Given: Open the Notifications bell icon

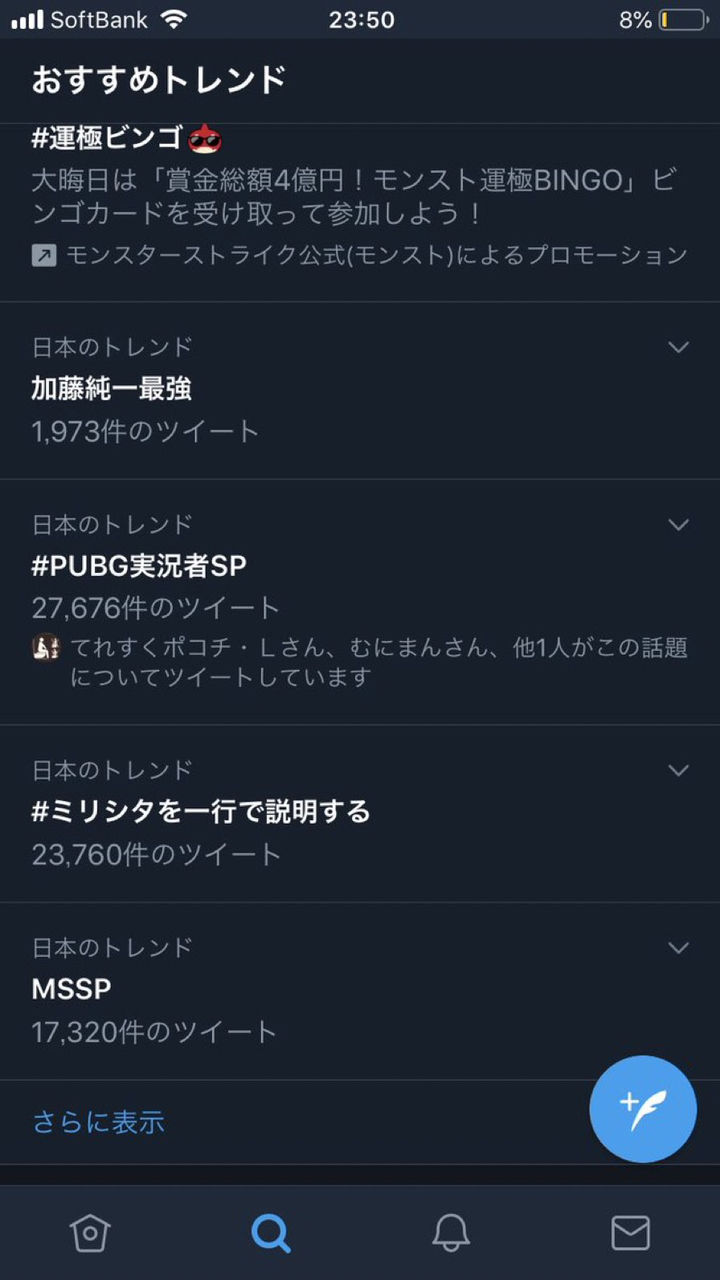Looking at the screenshot, I should [450, 1232].
